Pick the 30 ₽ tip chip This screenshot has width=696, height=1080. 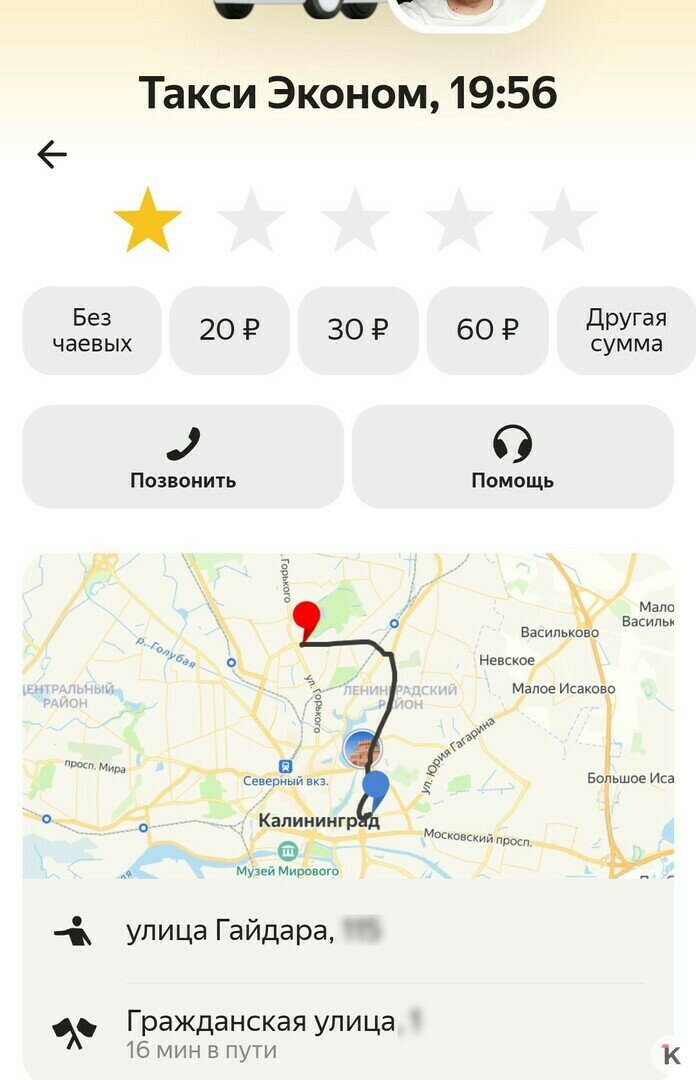(358, 331)
